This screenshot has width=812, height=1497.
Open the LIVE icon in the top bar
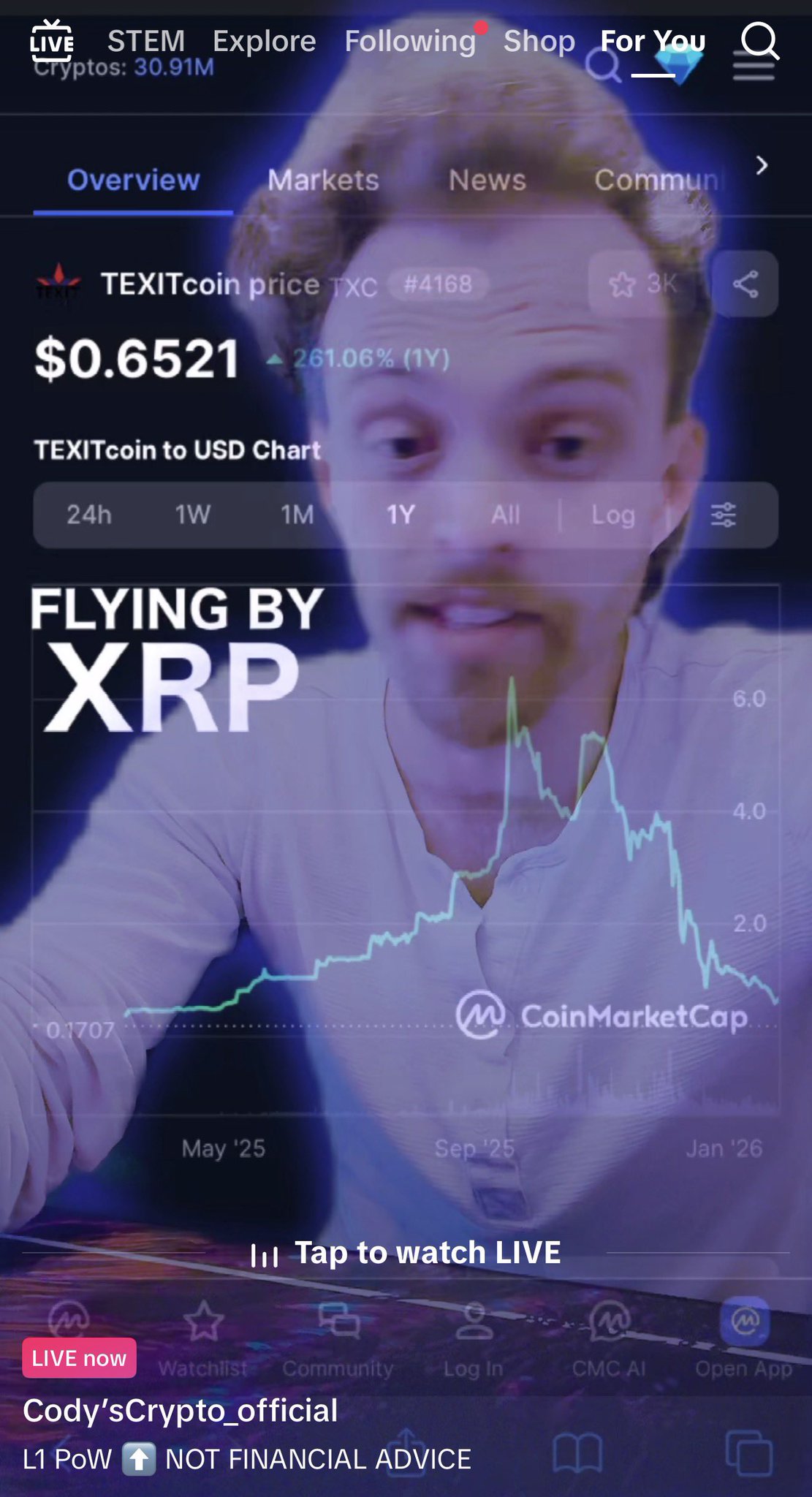pos(51,42)
